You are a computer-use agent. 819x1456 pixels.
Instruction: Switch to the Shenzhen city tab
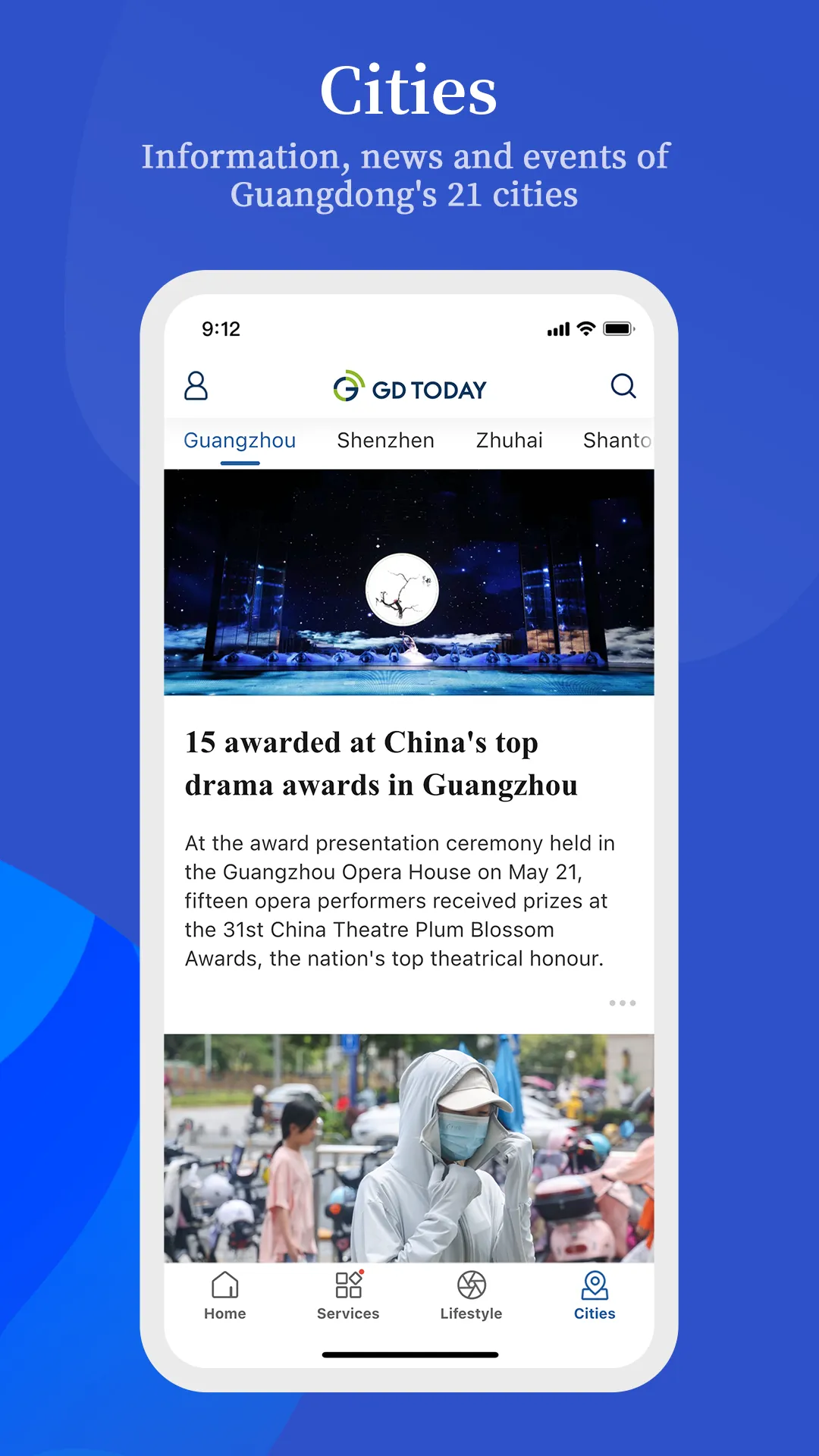(385, 440)
